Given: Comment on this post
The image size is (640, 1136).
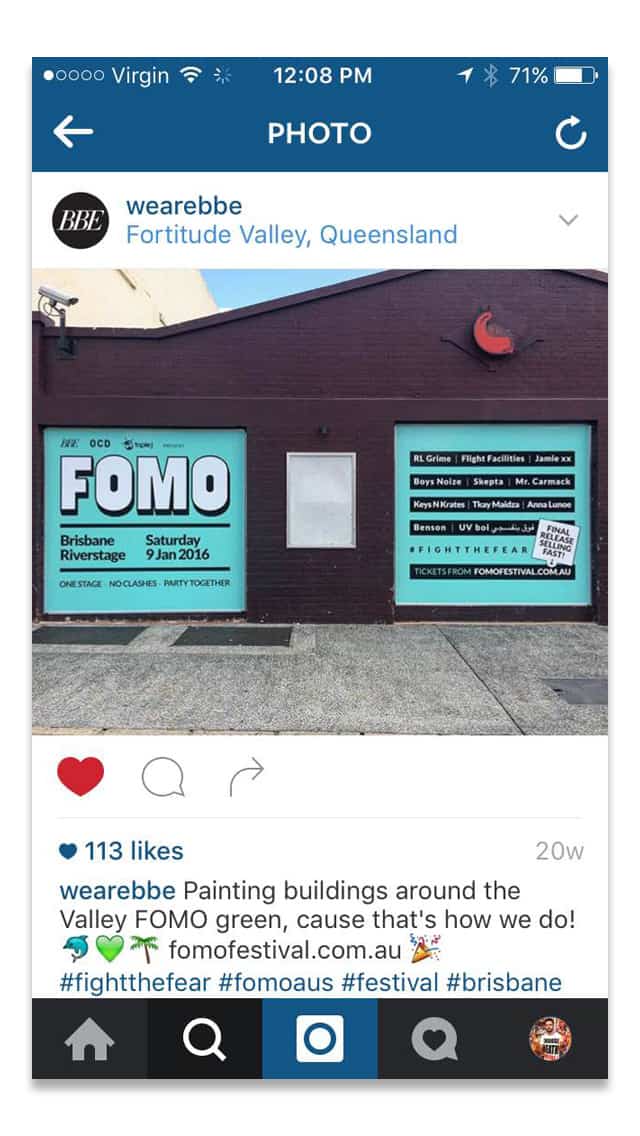Looking at the screenshot, I should 162,776.
